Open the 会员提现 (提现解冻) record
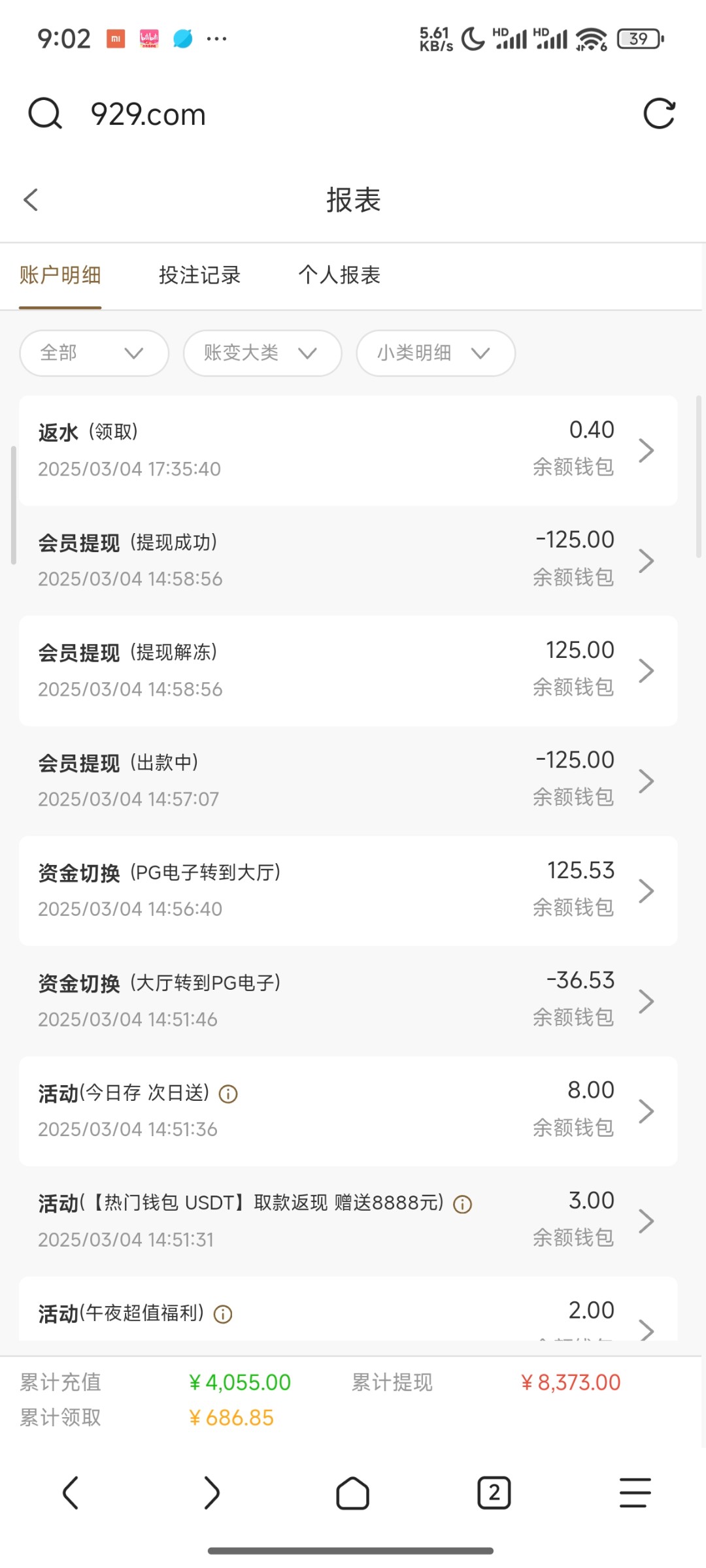This screenshot has height=1568, width=706. click(x=348, y=671)
